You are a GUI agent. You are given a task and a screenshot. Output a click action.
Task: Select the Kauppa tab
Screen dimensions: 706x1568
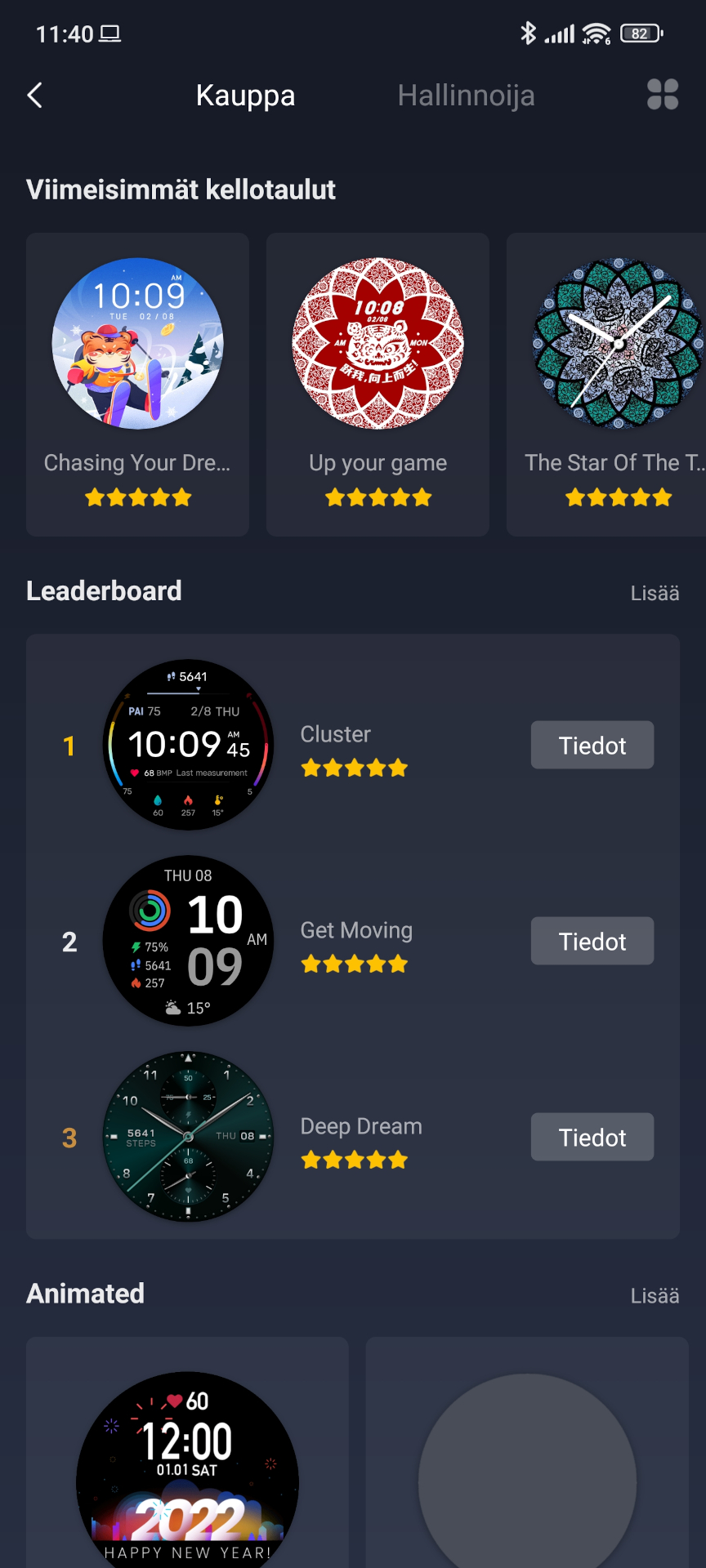245,96
